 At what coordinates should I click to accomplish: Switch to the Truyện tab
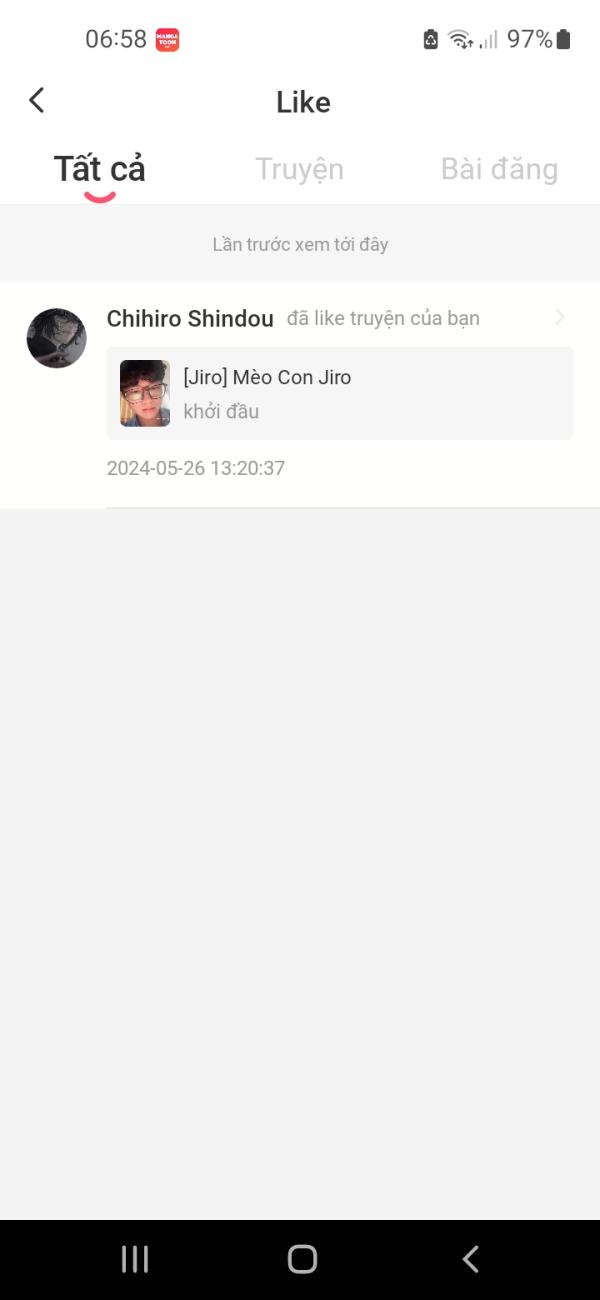point(299,170)
